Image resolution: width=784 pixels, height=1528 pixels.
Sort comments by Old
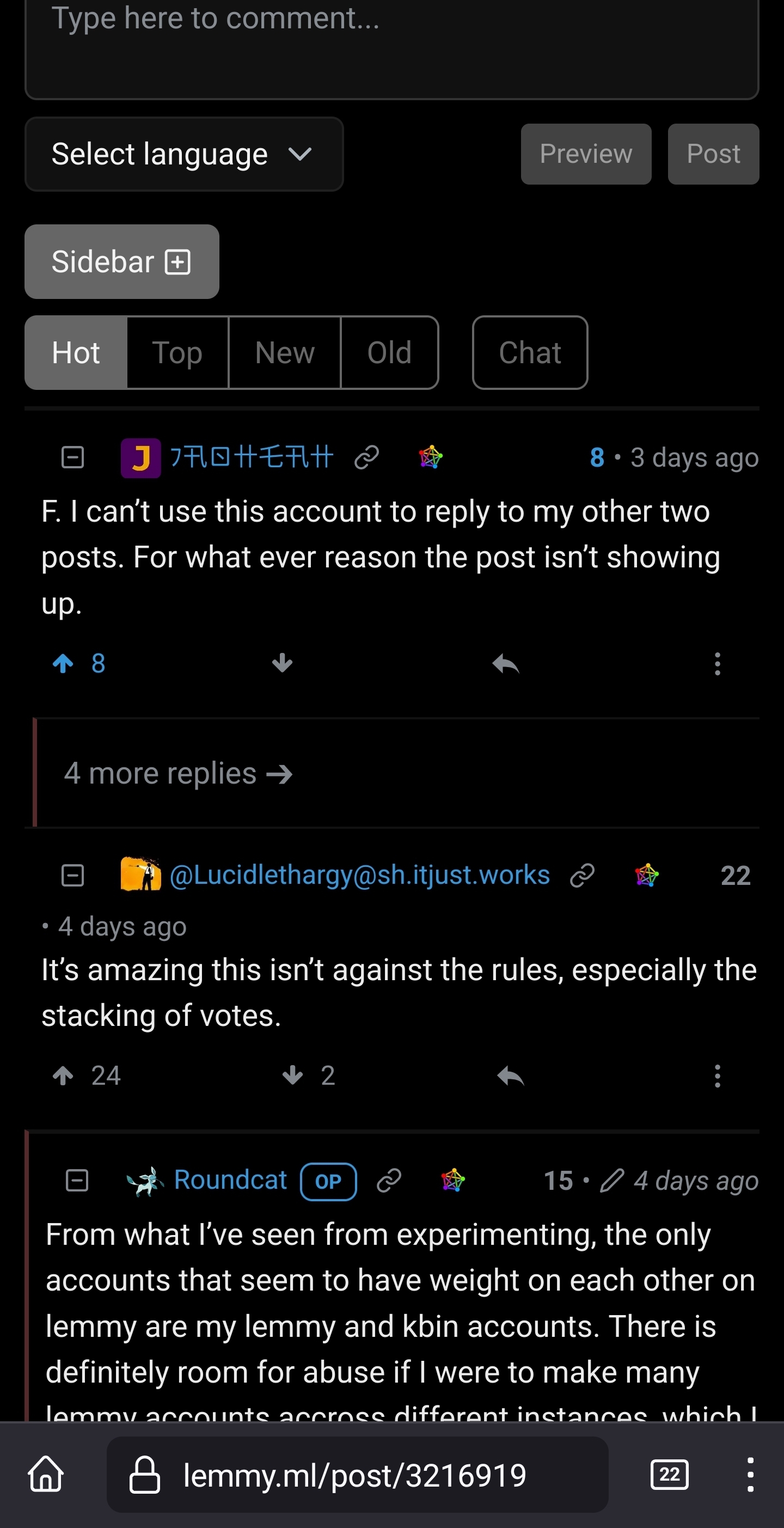pyautogui.click(x=389, y=353)
